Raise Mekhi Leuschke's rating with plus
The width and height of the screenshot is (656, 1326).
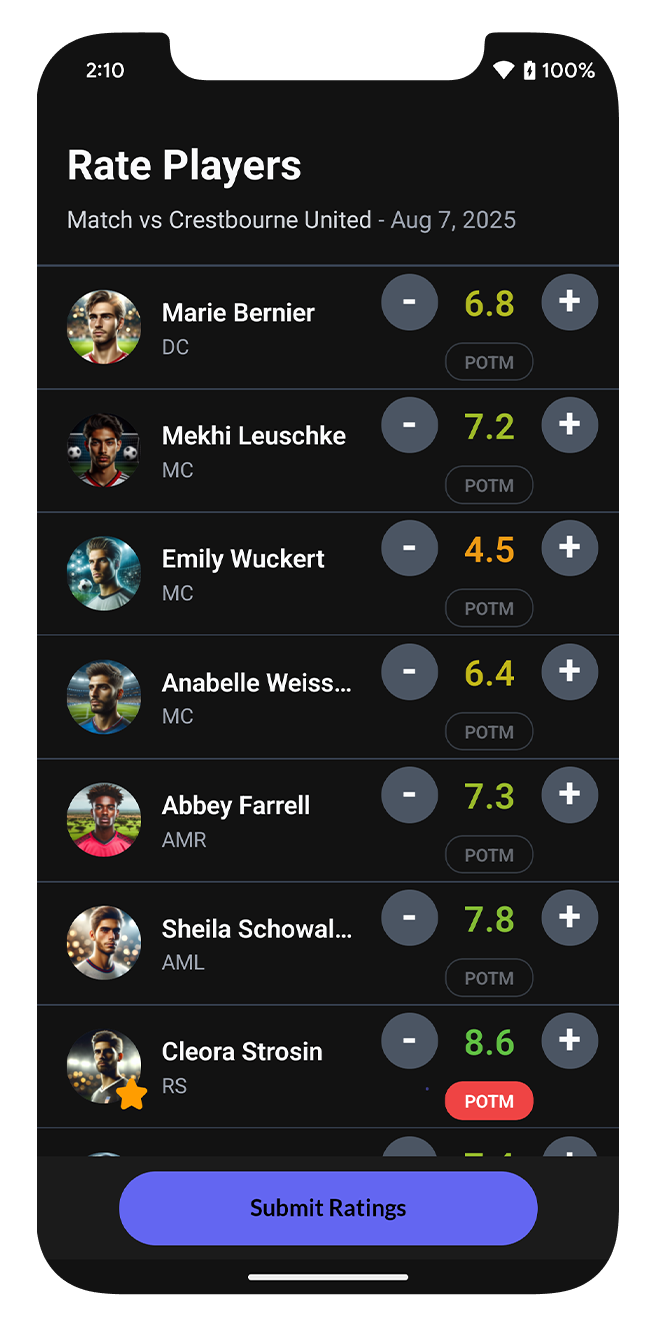pyautogui.click(x=569, y=425)
